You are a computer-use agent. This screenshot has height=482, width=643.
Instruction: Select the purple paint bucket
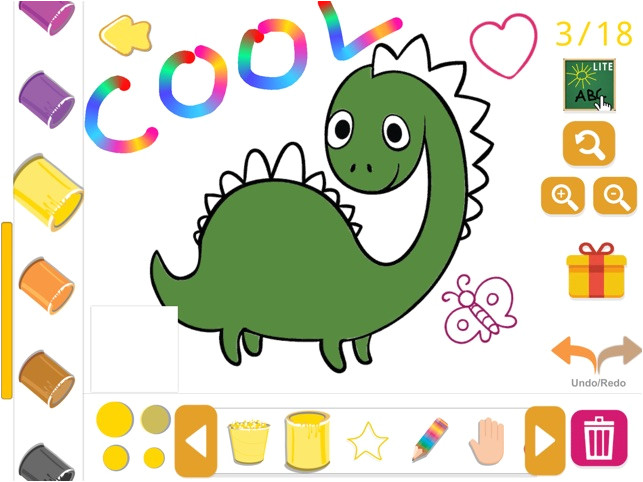46,98
